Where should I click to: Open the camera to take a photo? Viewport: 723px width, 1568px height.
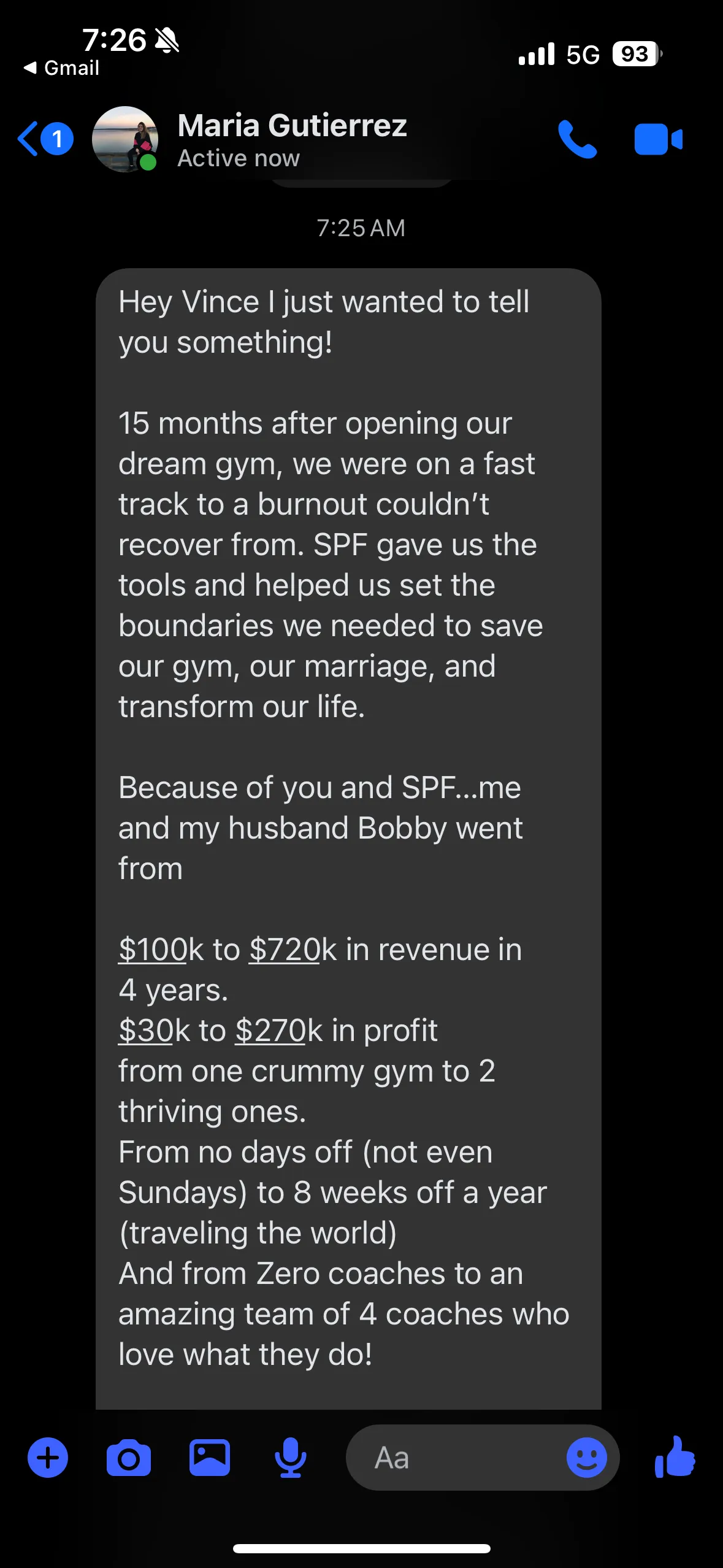tap(129, 1458)
